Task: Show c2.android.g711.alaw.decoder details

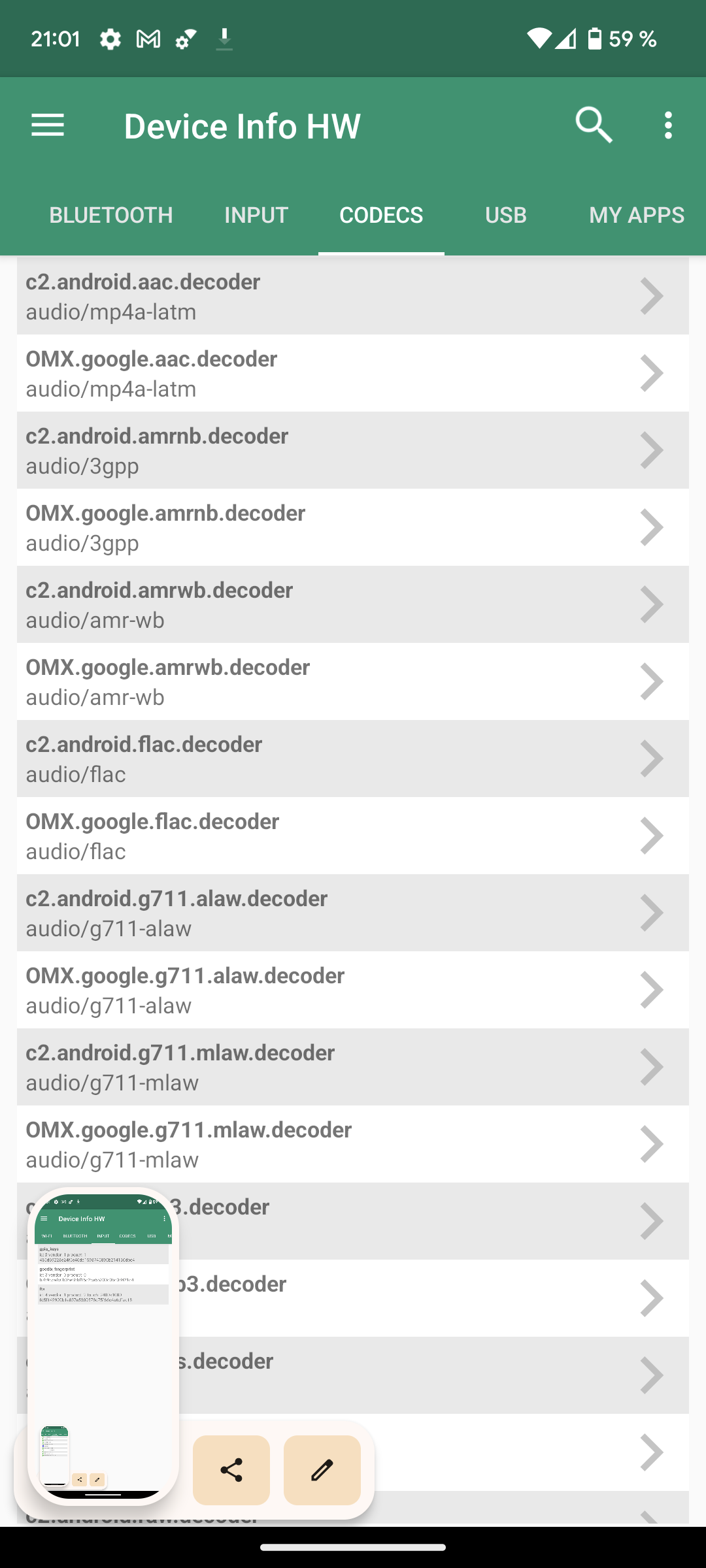Action: point(353,913)
